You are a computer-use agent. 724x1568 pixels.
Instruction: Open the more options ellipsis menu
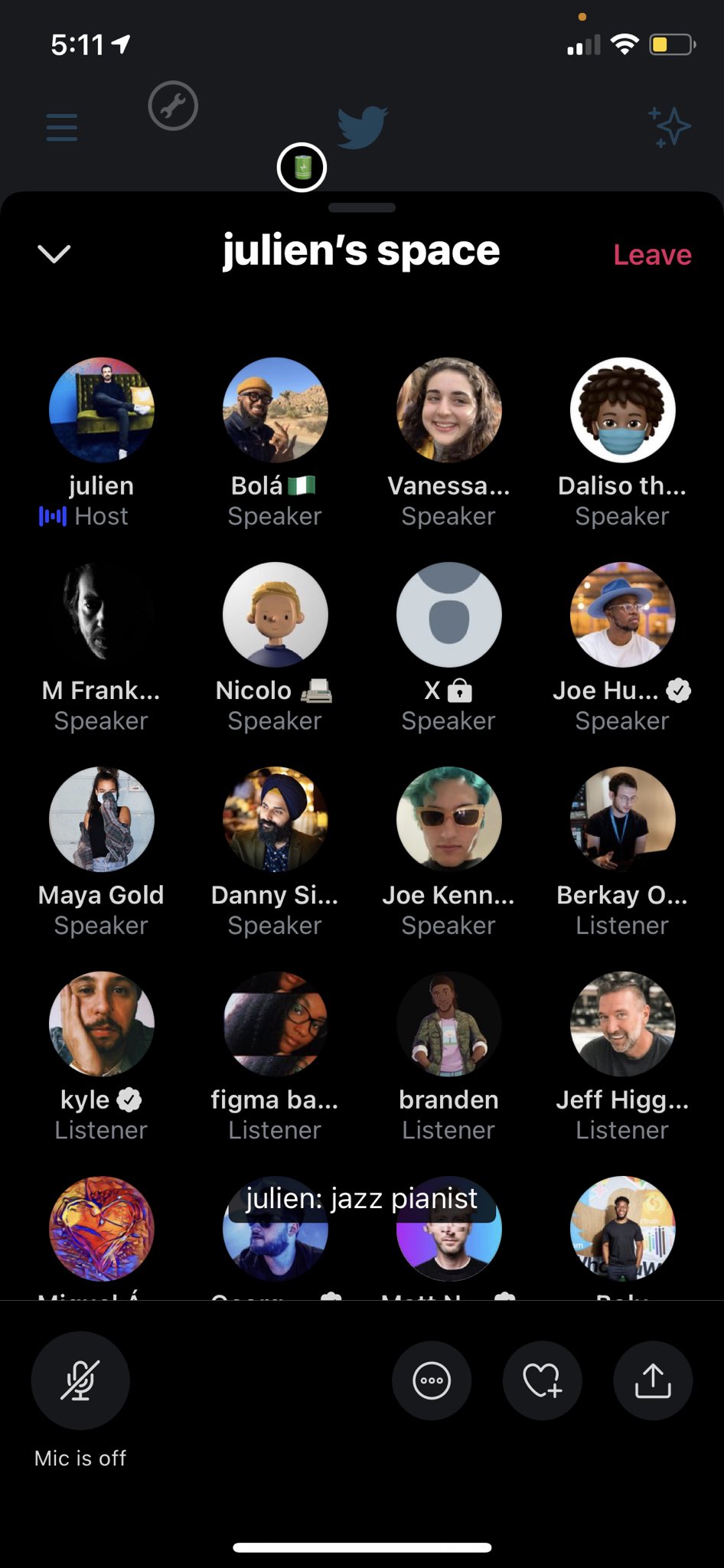pyautogui.click(x=432, y=1380)
